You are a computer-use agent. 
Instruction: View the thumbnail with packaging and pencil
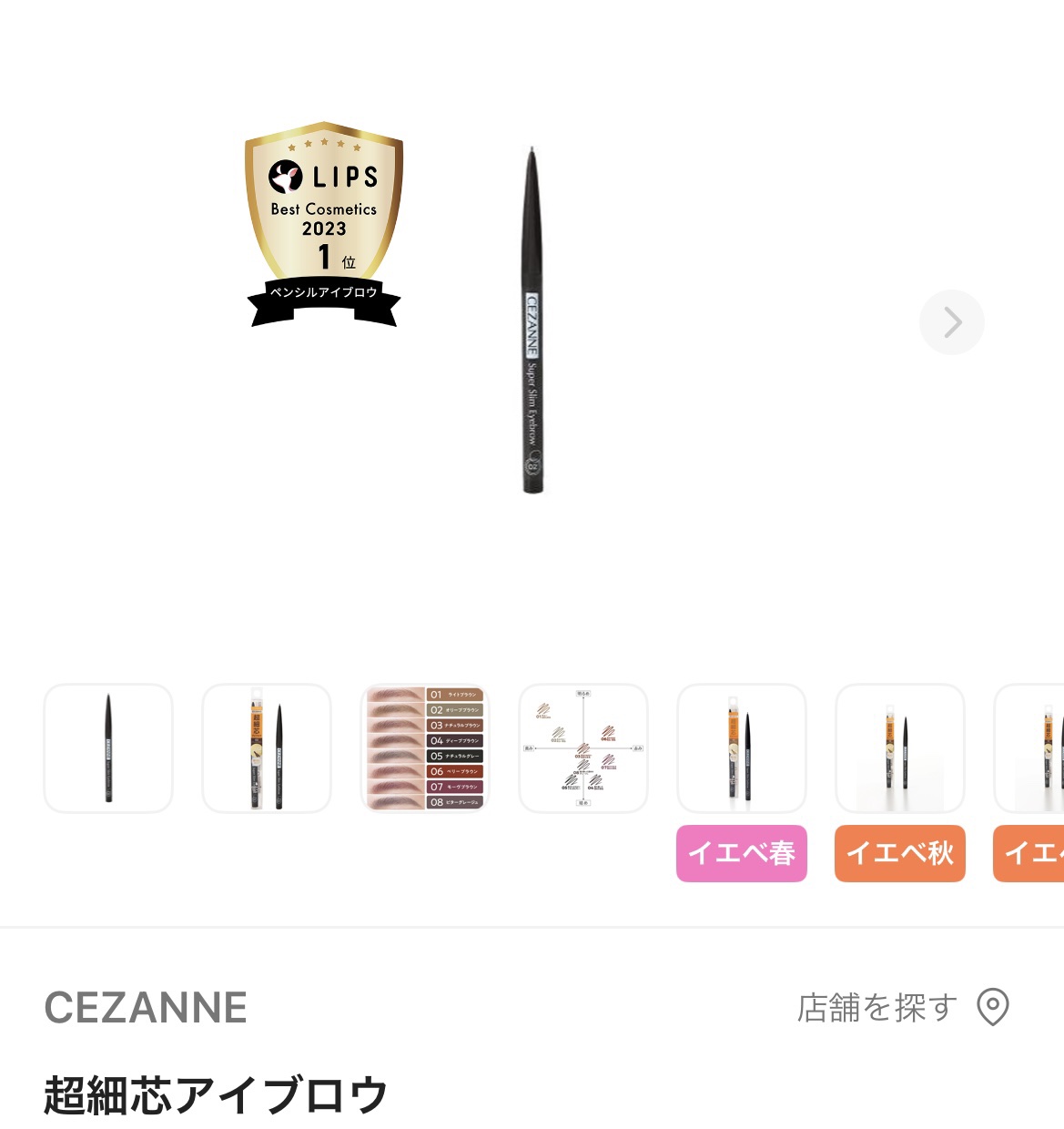pos(267,748)
